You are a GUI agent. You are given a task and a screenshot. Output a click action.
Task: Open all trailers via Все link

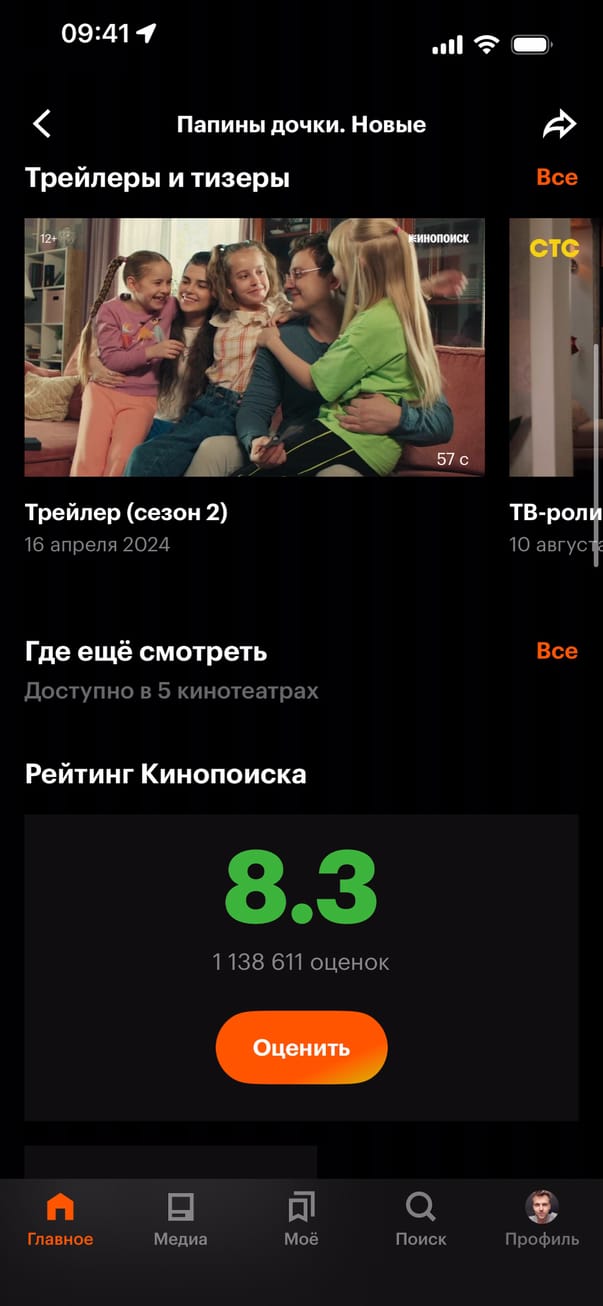(x=556, y=178)
